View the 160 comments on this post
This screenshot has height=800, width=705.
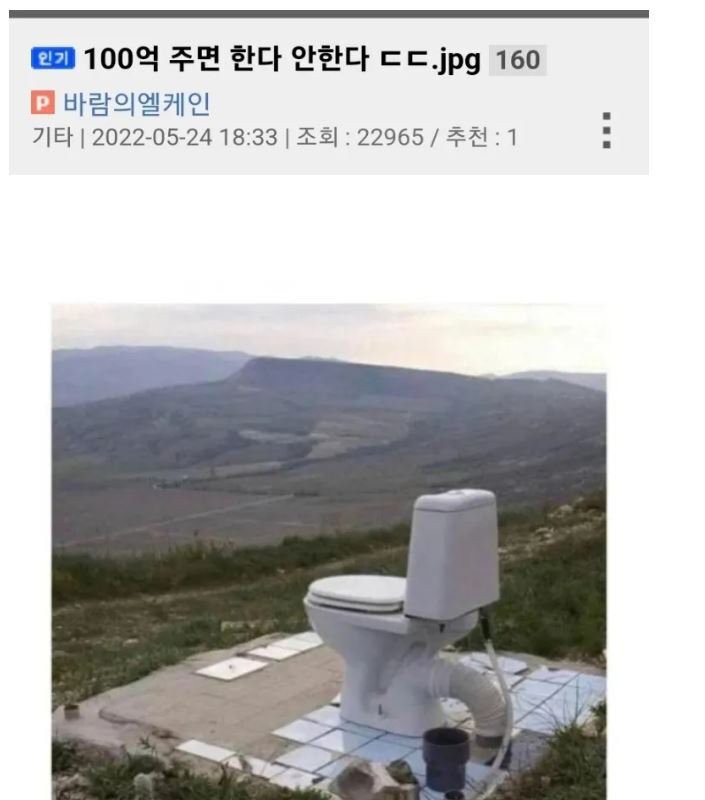point(517,60)
